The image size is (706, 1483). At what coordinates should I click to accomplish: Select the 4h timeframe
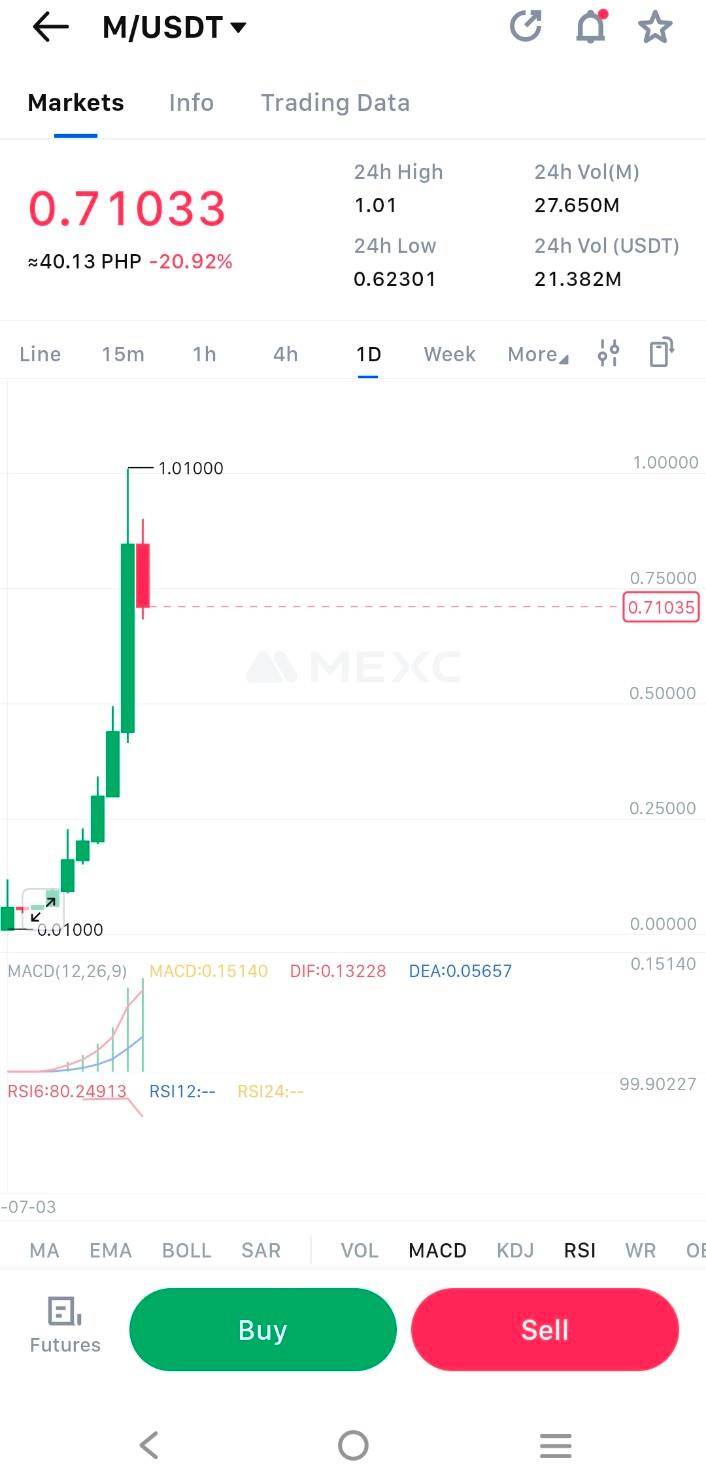[285, 354]
